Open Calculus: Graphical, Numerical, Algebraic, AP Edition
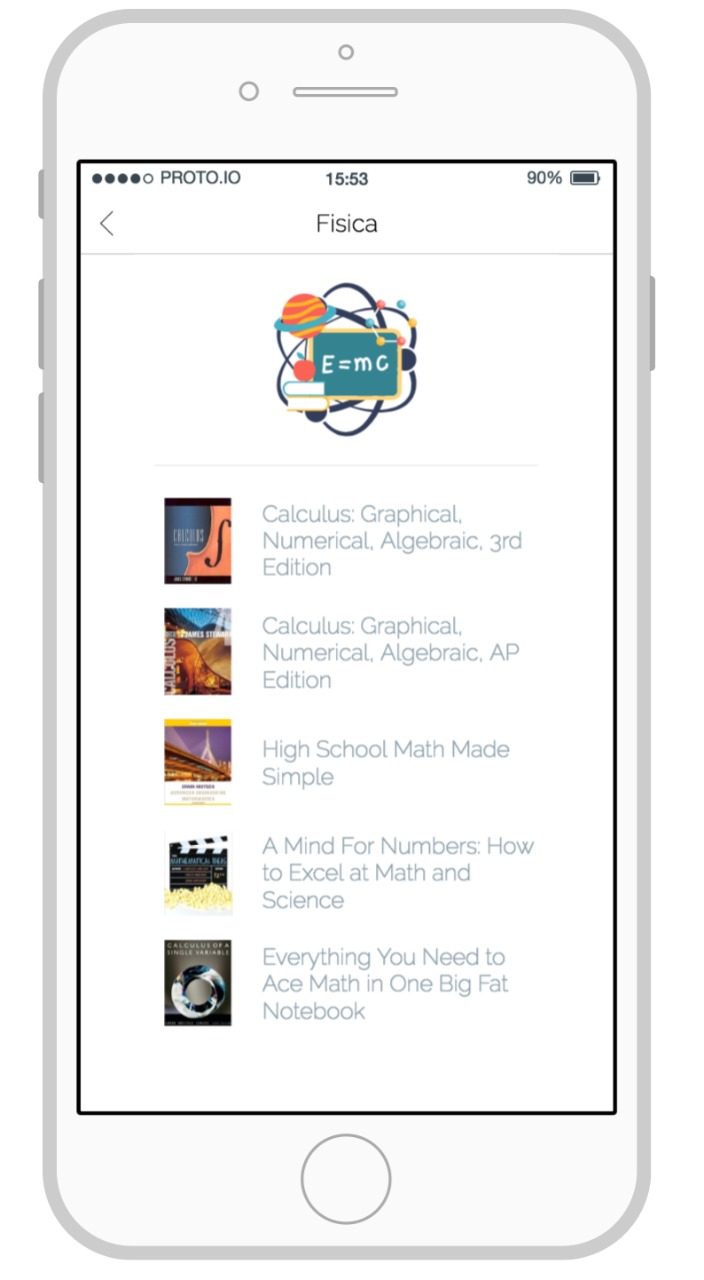The image size is (704, 1280). [x=391, y=652]
